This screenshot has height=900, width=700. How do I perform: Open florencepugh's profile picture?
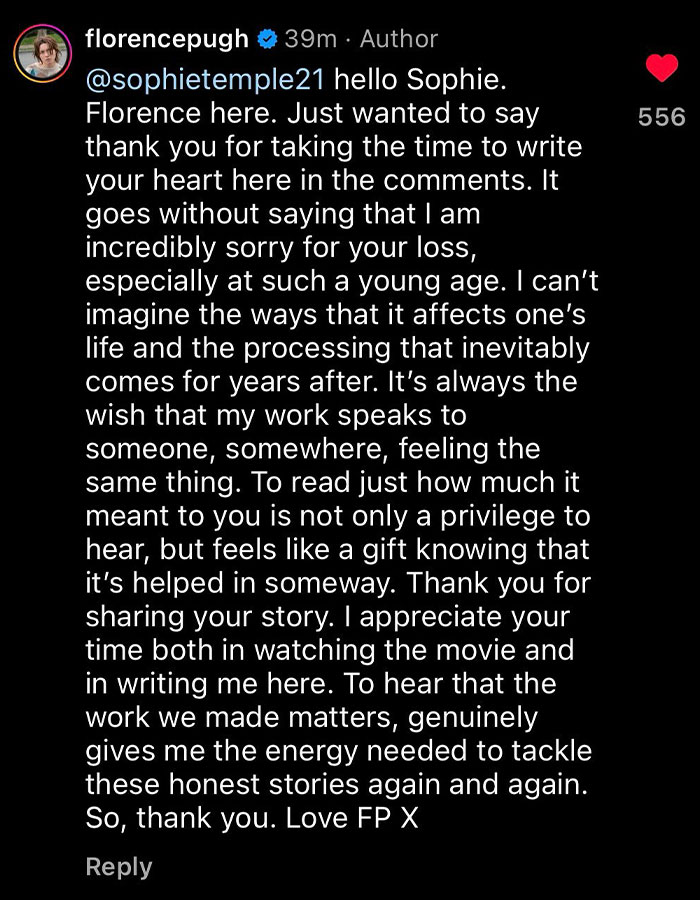[x=43, y=53]
